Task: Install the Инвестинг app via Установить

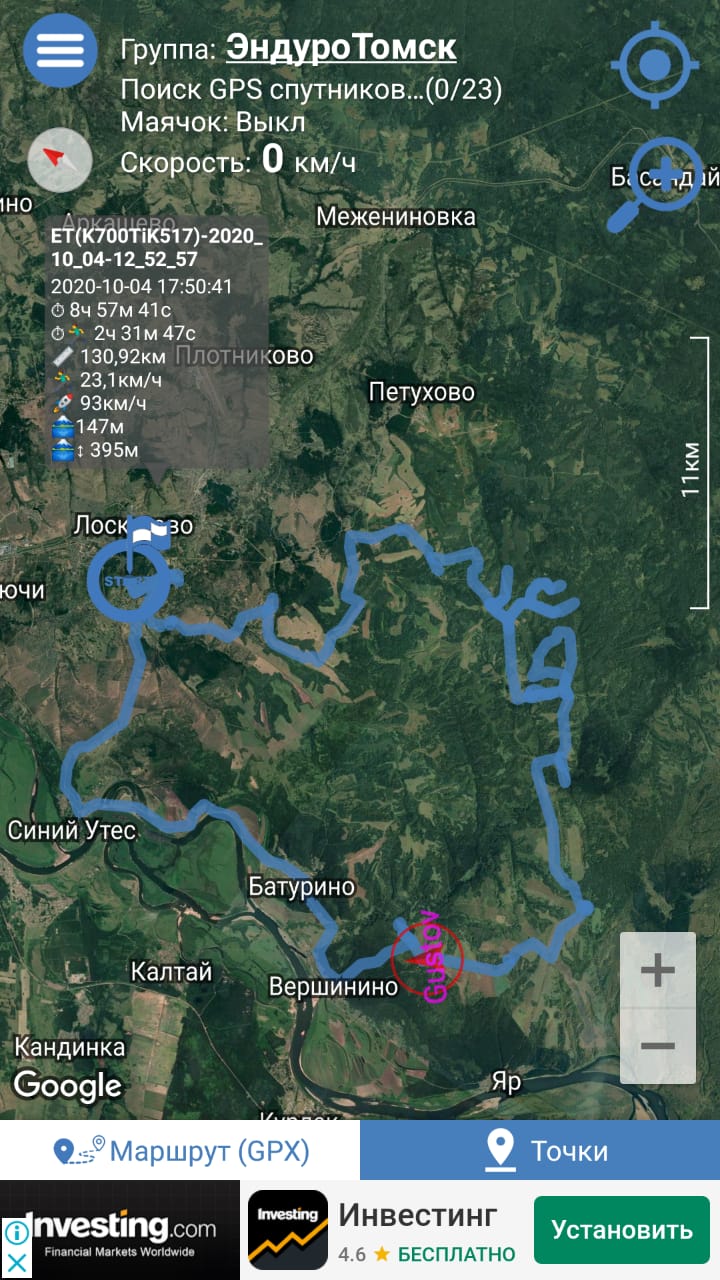Action: coord(622,1229)
